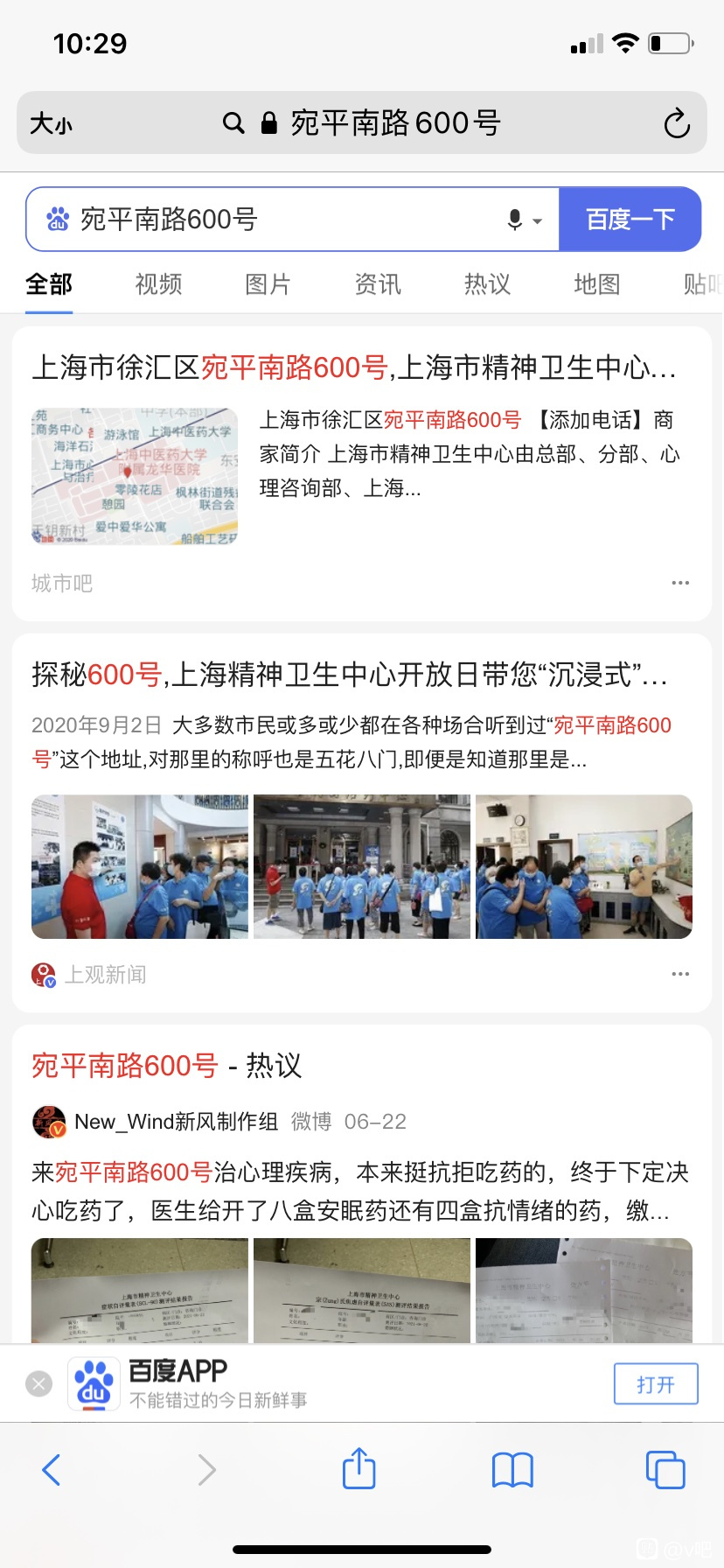Switch to the 视频 tab
This screenshot has height=1568, width=724.
point(158,284)
